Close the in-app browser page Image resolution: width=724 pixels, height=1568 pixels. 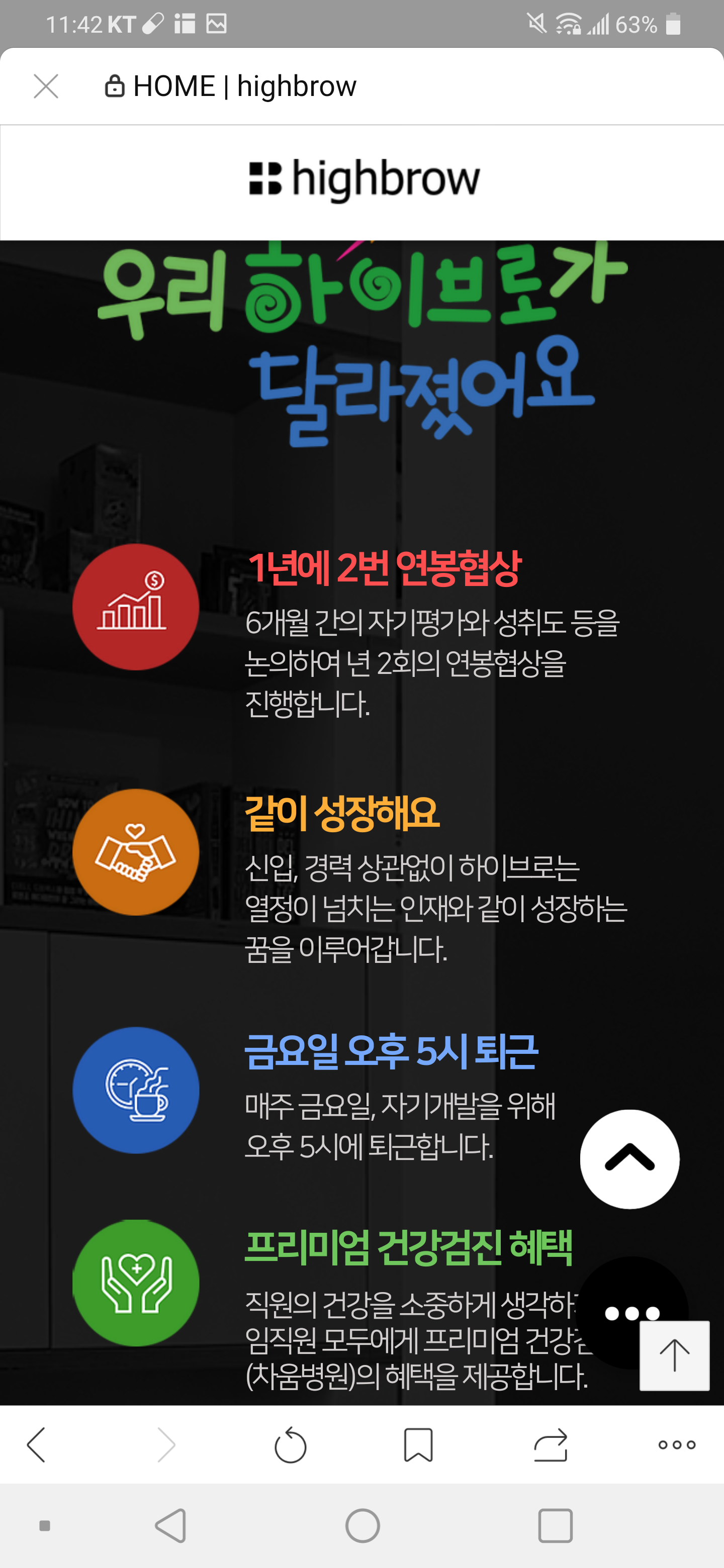click(46, 86)
